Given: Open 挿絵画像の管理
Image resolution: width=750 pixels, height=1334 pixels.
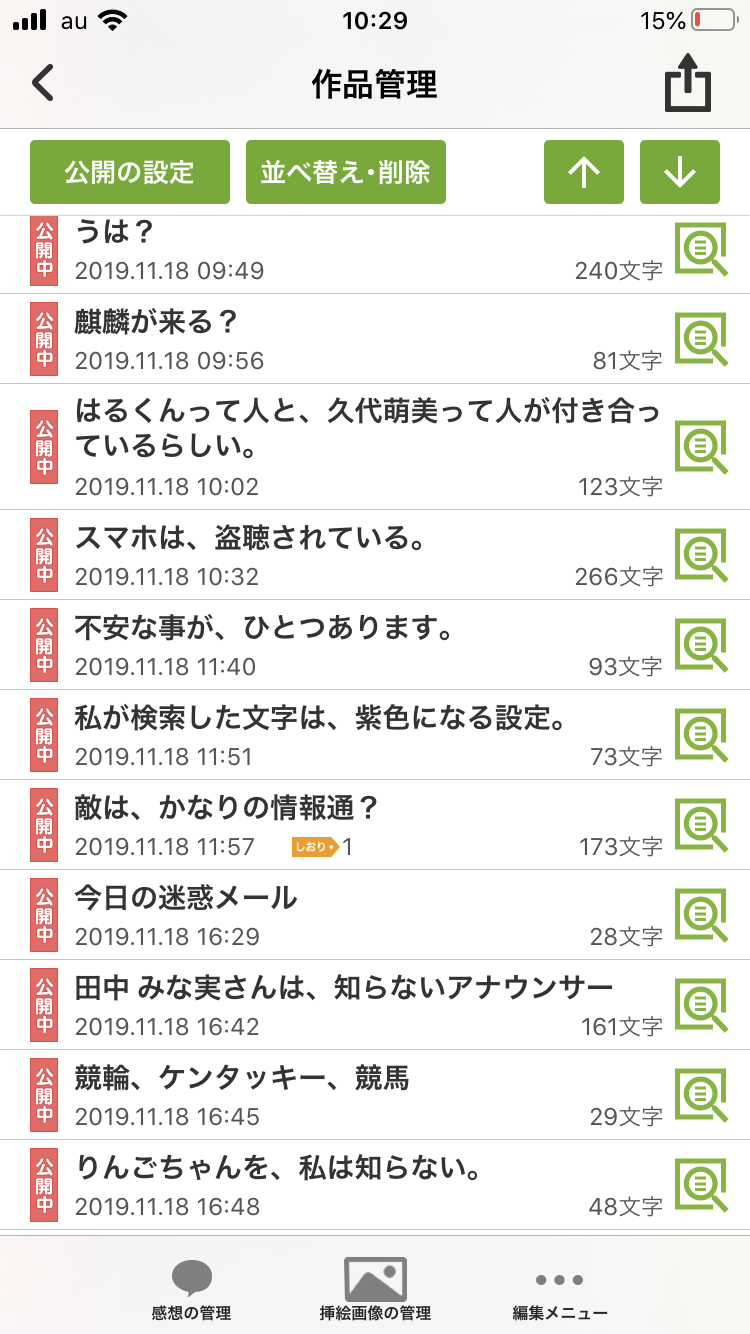Looking at the screenshot, I should [x=375, y=1290].
